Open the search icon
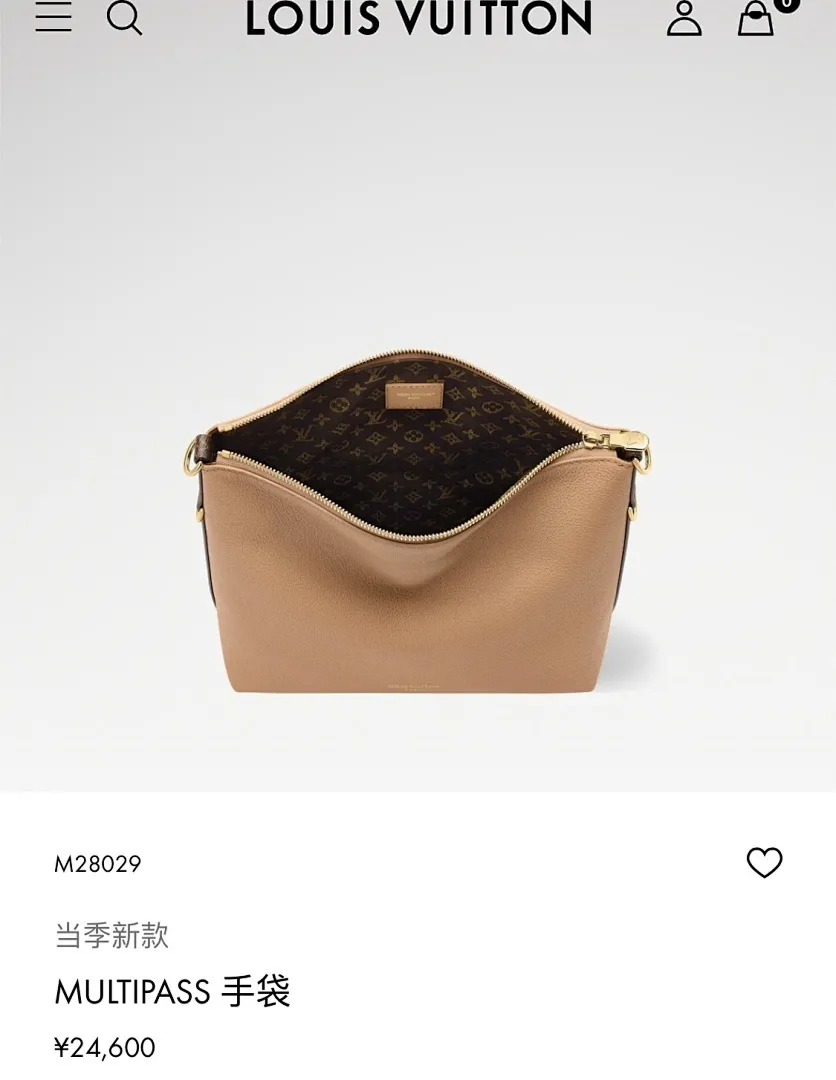This screenshot has width=836, height=1080. (x=124, y=17)
